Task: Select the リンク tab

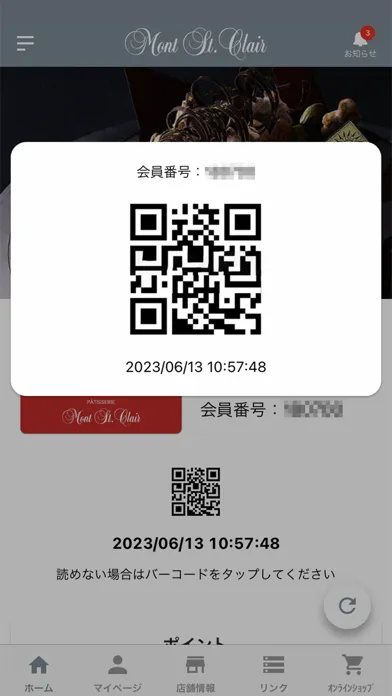Action: [x=274, y=673]
